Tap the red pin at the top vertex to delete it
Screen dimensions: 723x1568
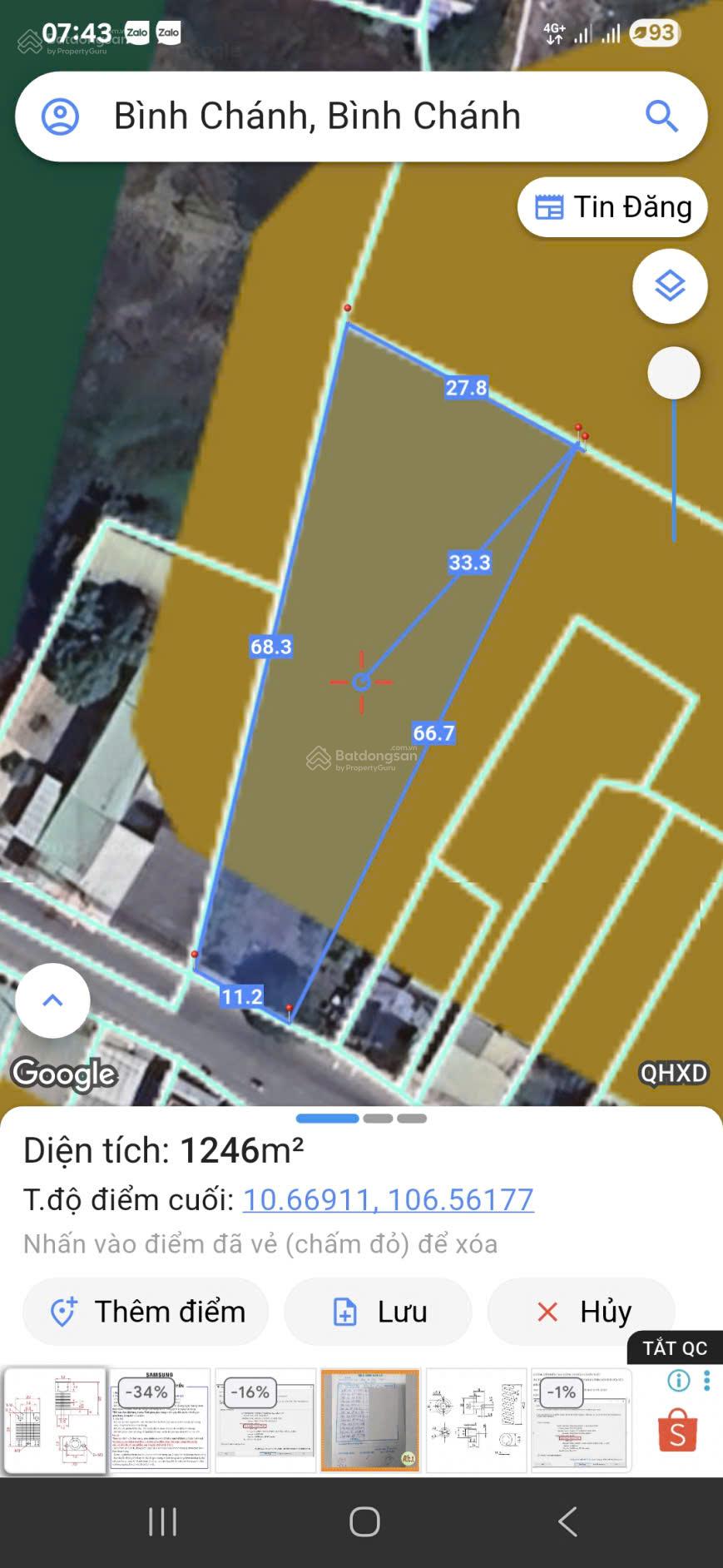(x=348, y=307)
